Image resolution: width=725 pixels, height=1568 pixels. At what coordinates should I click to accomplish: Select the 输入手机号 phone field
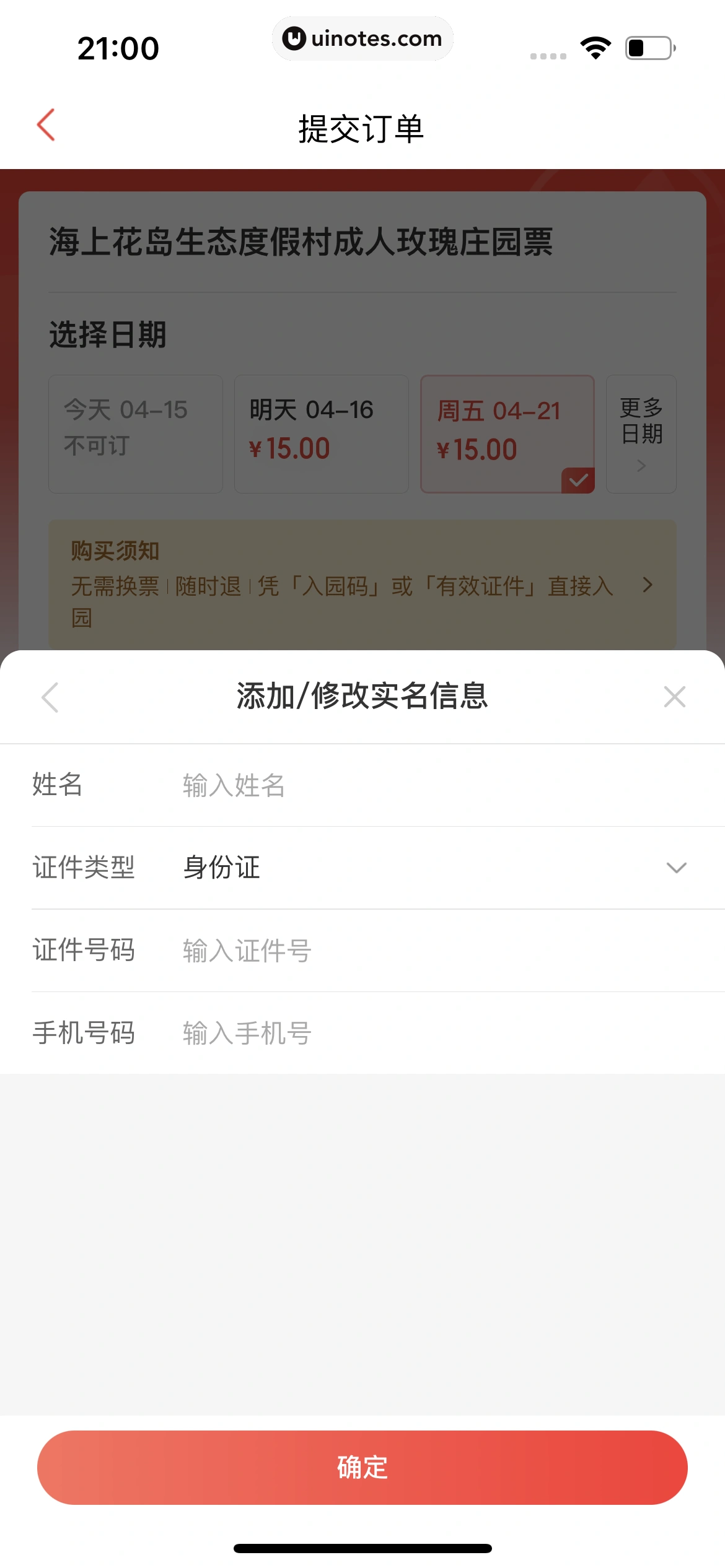coord(434,1033)
